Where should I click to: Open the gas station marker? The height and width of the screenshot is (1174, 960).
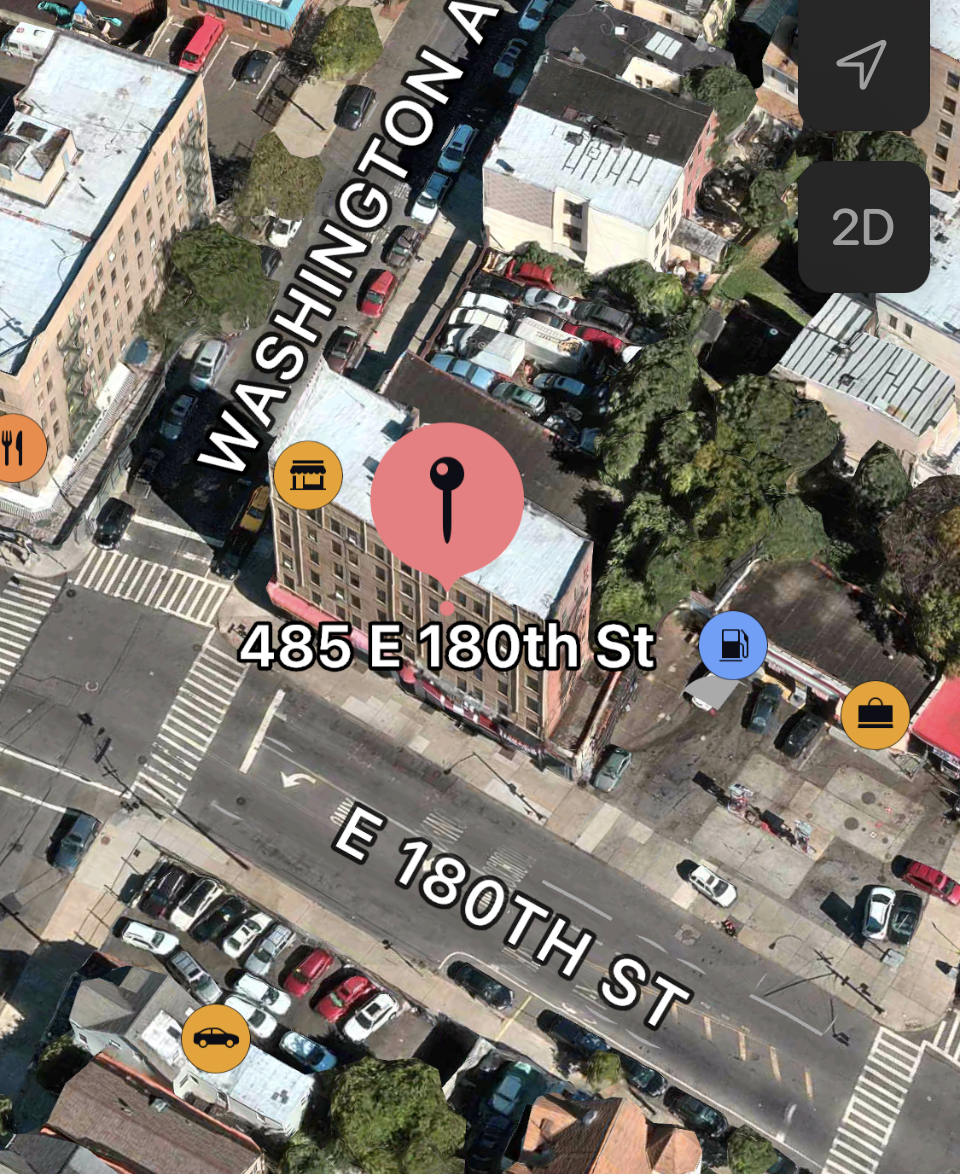point(733,646)
